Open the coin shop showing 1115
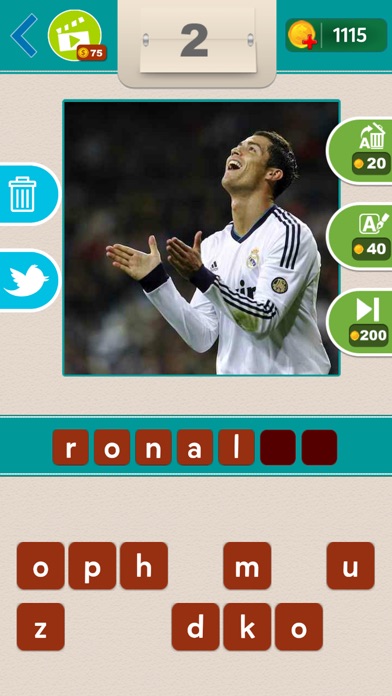 click(x=336, y=35)
